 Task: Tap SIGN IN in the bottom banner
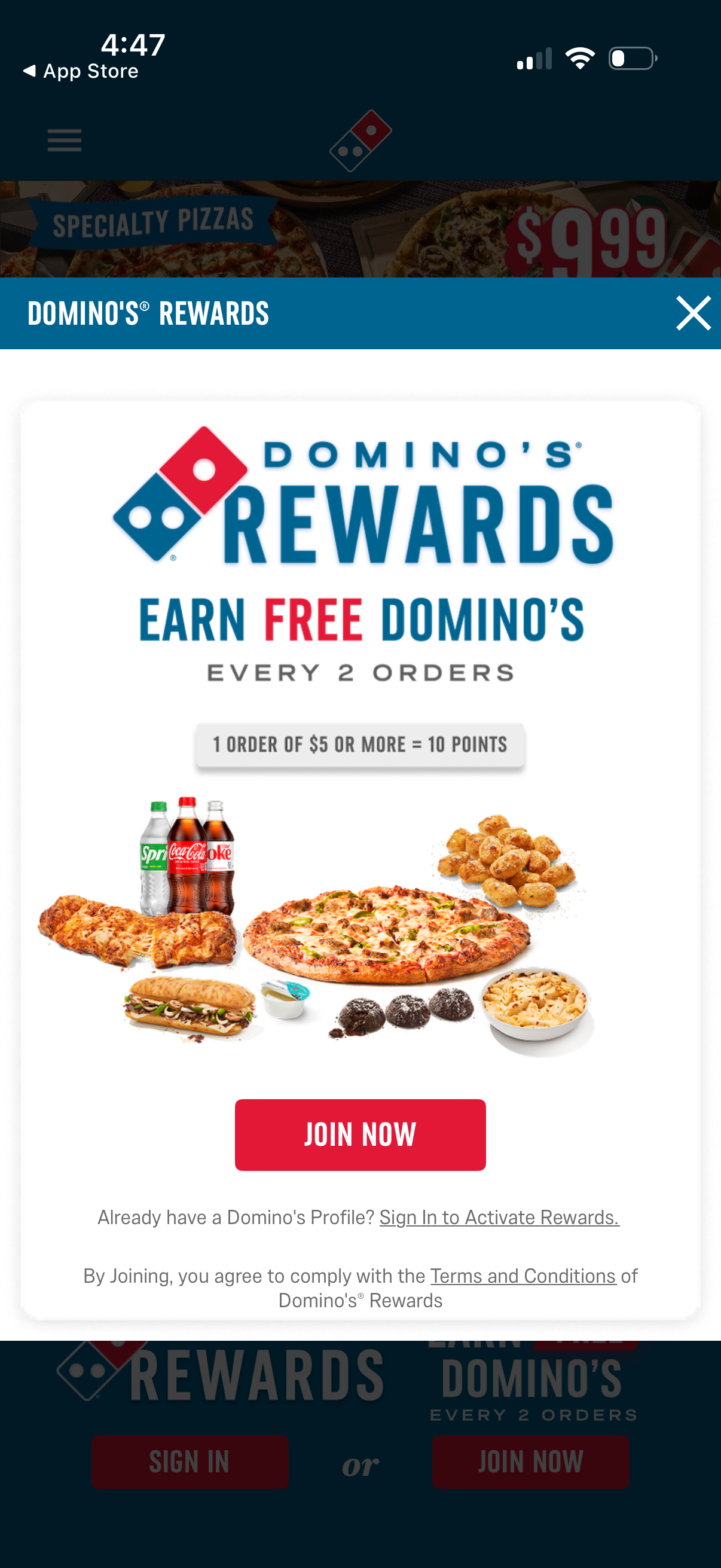190,1463
